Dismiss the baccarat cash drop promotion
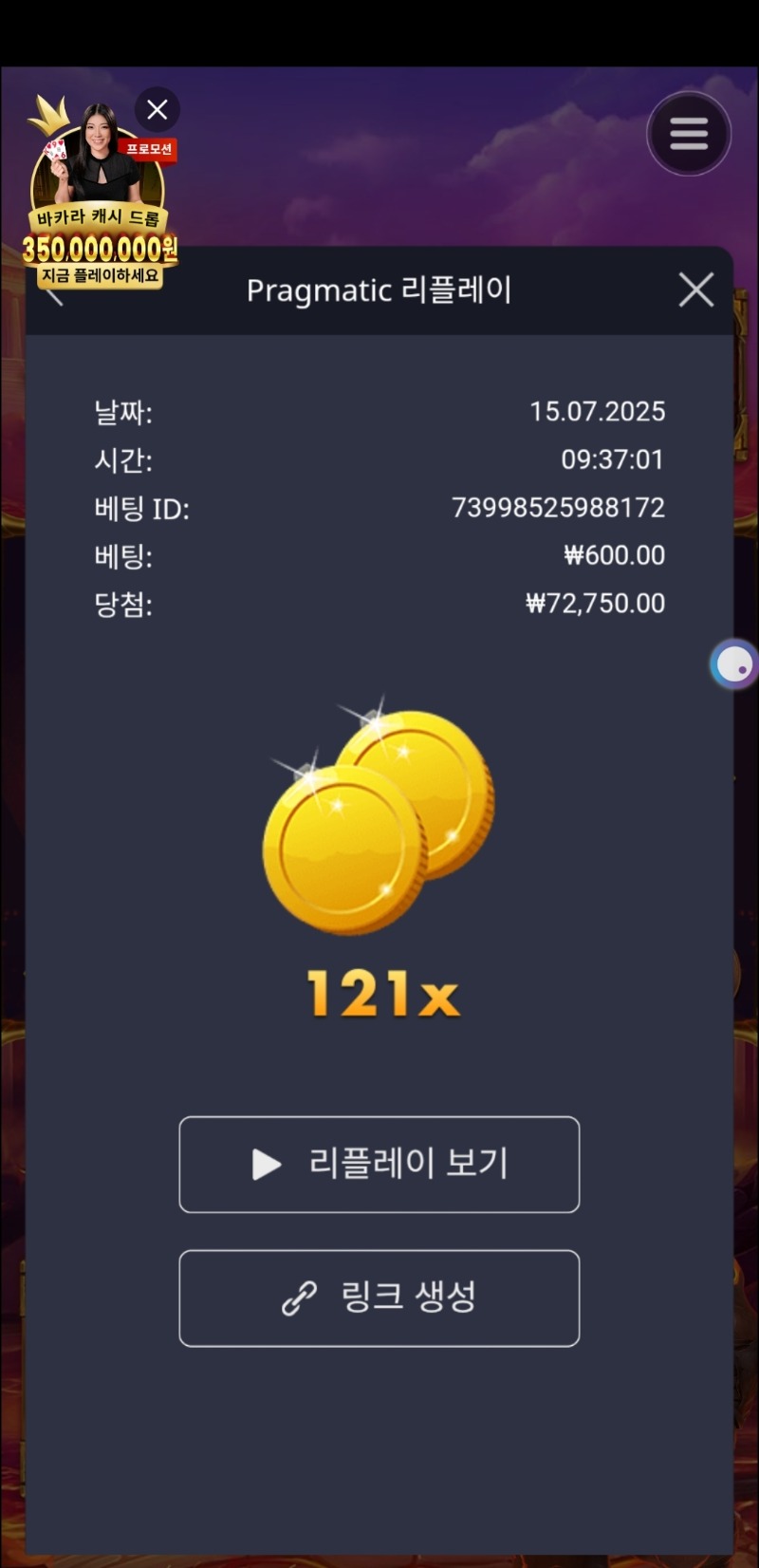Screen dimensions: 759x1568 157,110
